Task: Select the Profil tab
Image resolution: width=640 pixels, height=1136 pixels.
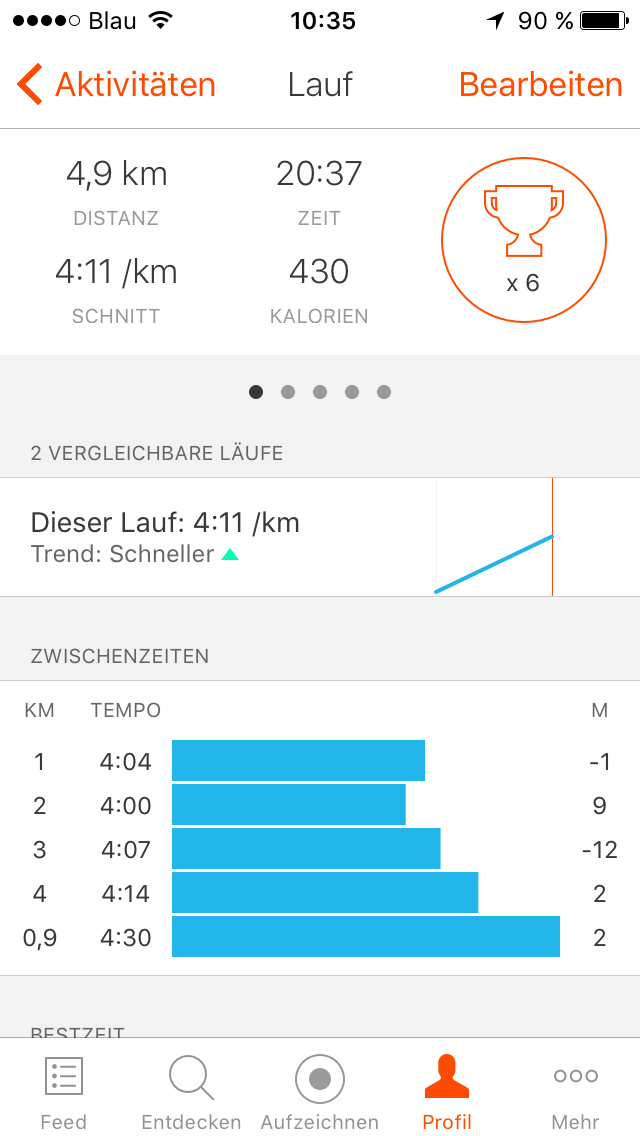Action: click(x=447, y=1092)
